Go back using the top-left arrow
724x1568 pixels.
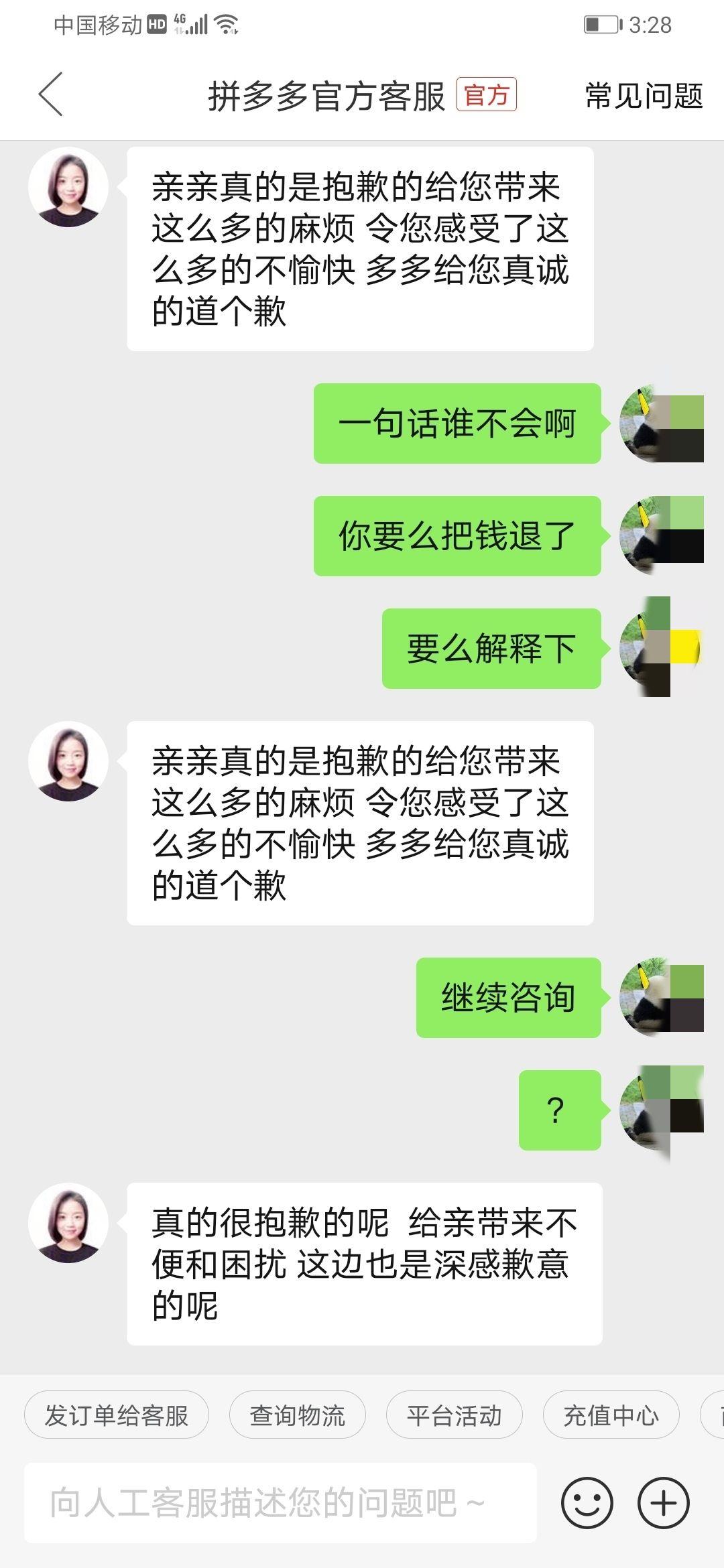click(51, 94)
